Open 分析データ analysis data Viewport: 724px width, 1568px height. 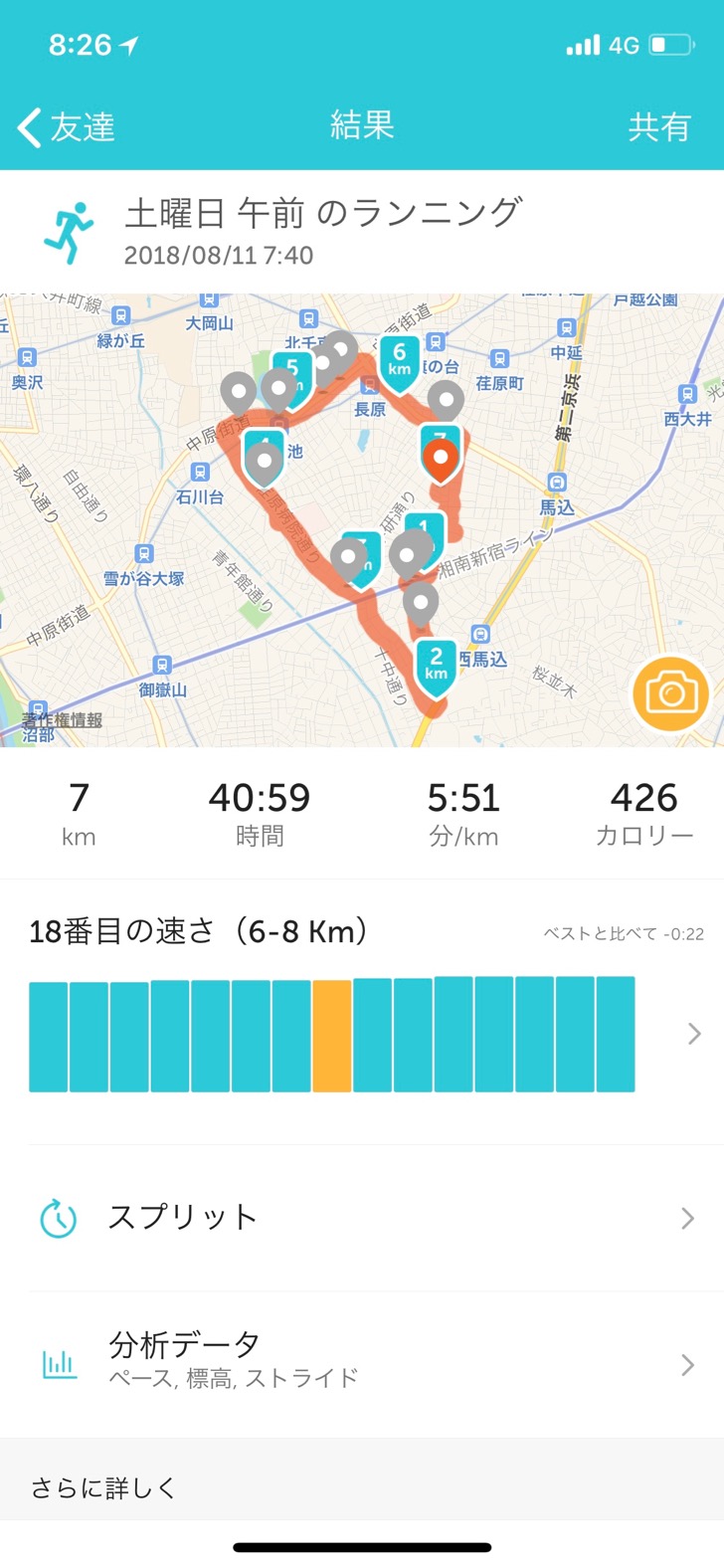click(x=362, y=1363)
